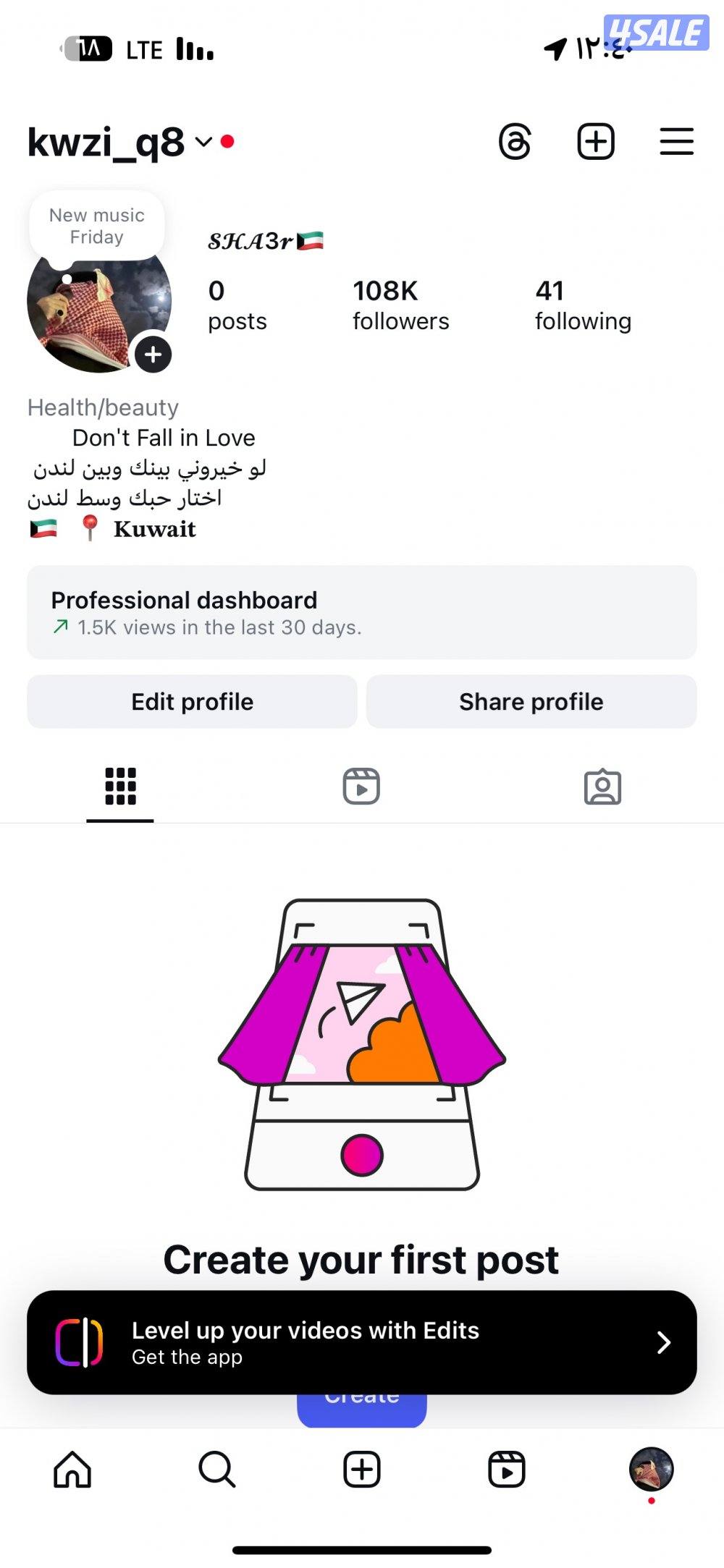Open Search in bottom navigation

pos(216,1470)
